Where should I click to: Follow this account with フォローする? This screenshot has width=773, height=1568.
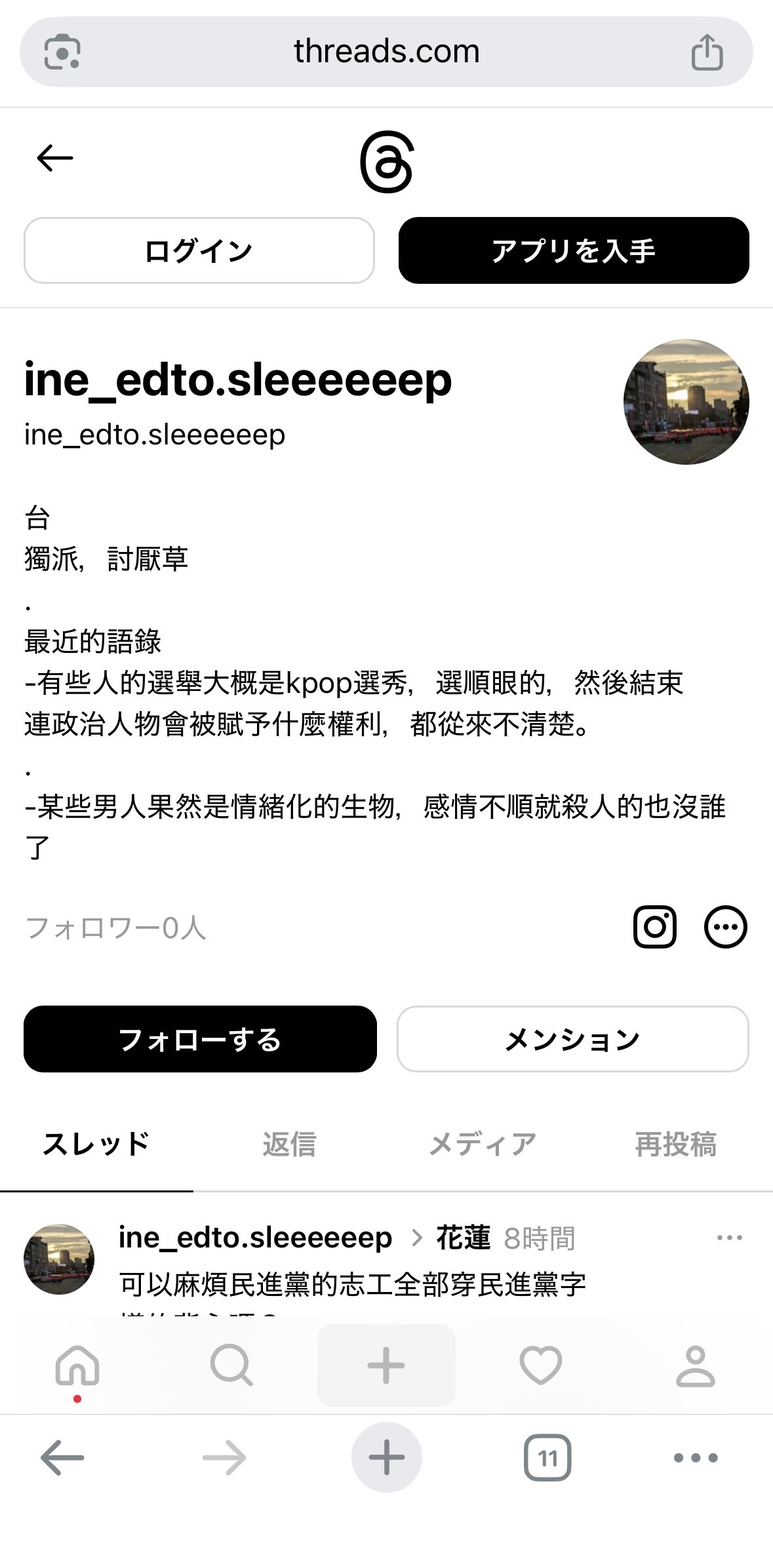[x=200, y=1039]
